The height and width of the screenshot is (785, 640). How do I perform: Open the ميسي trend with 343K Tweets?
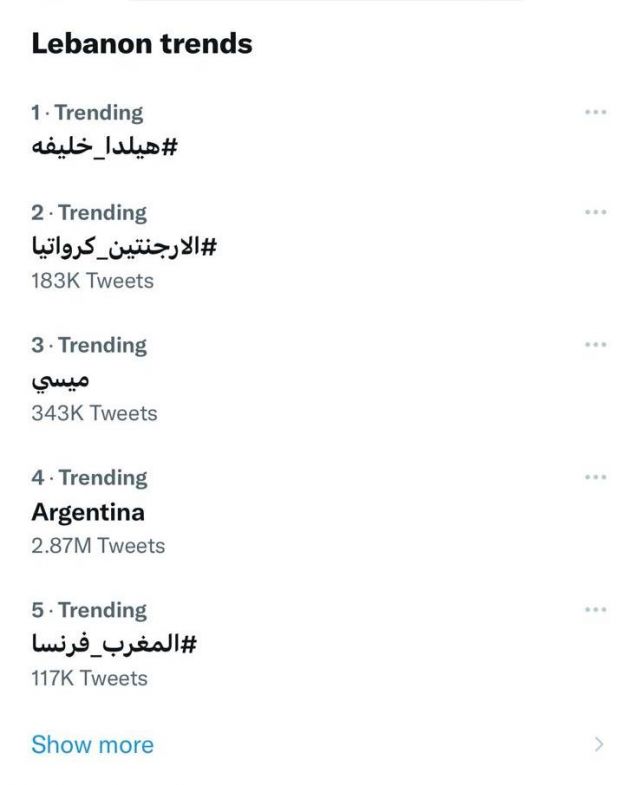pyautogui.click(x=61, y=379)
